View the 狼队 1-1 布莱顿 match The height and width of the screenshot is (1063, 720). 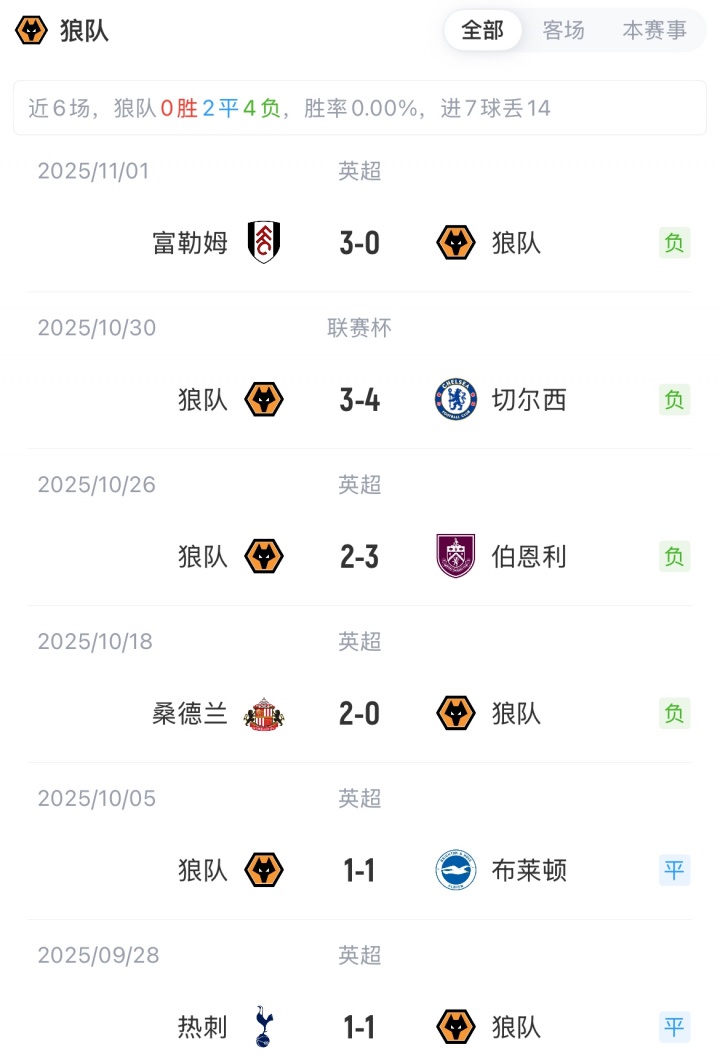(x=359, y=871)
